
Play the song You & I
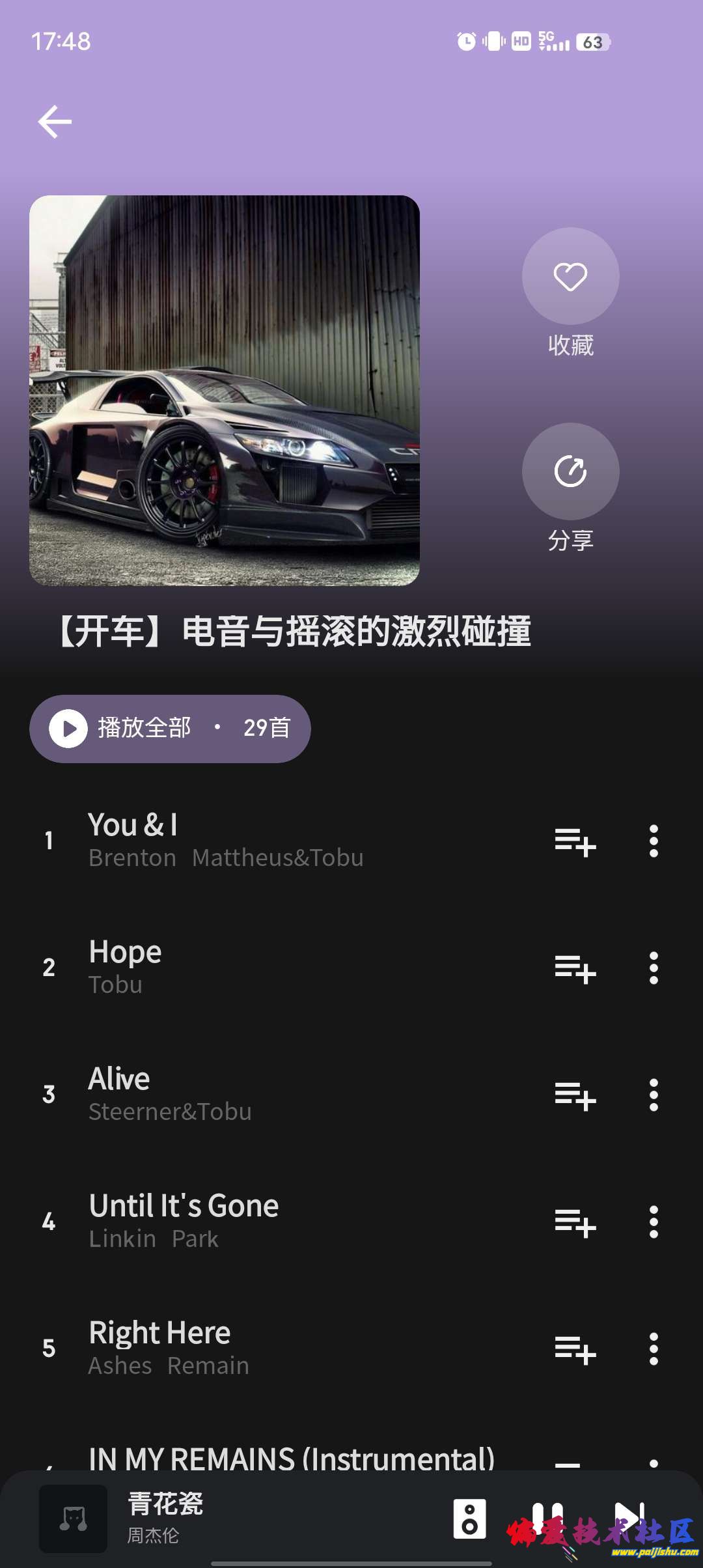[x=260, y=840]
